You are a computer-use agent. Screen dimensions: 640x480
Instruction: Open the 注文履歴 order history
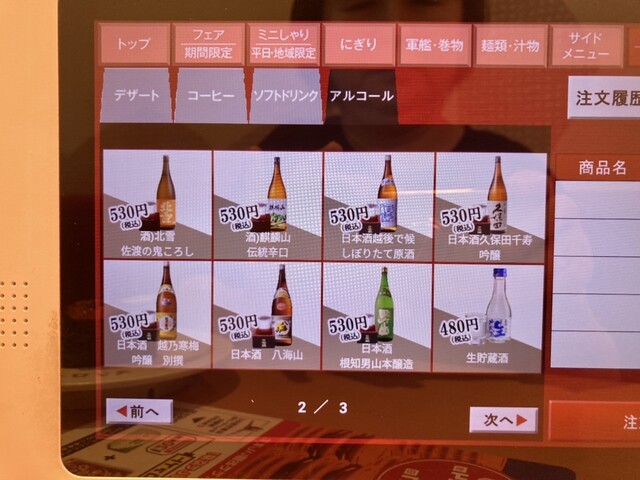pyautogui.click(x=604, y=98)
